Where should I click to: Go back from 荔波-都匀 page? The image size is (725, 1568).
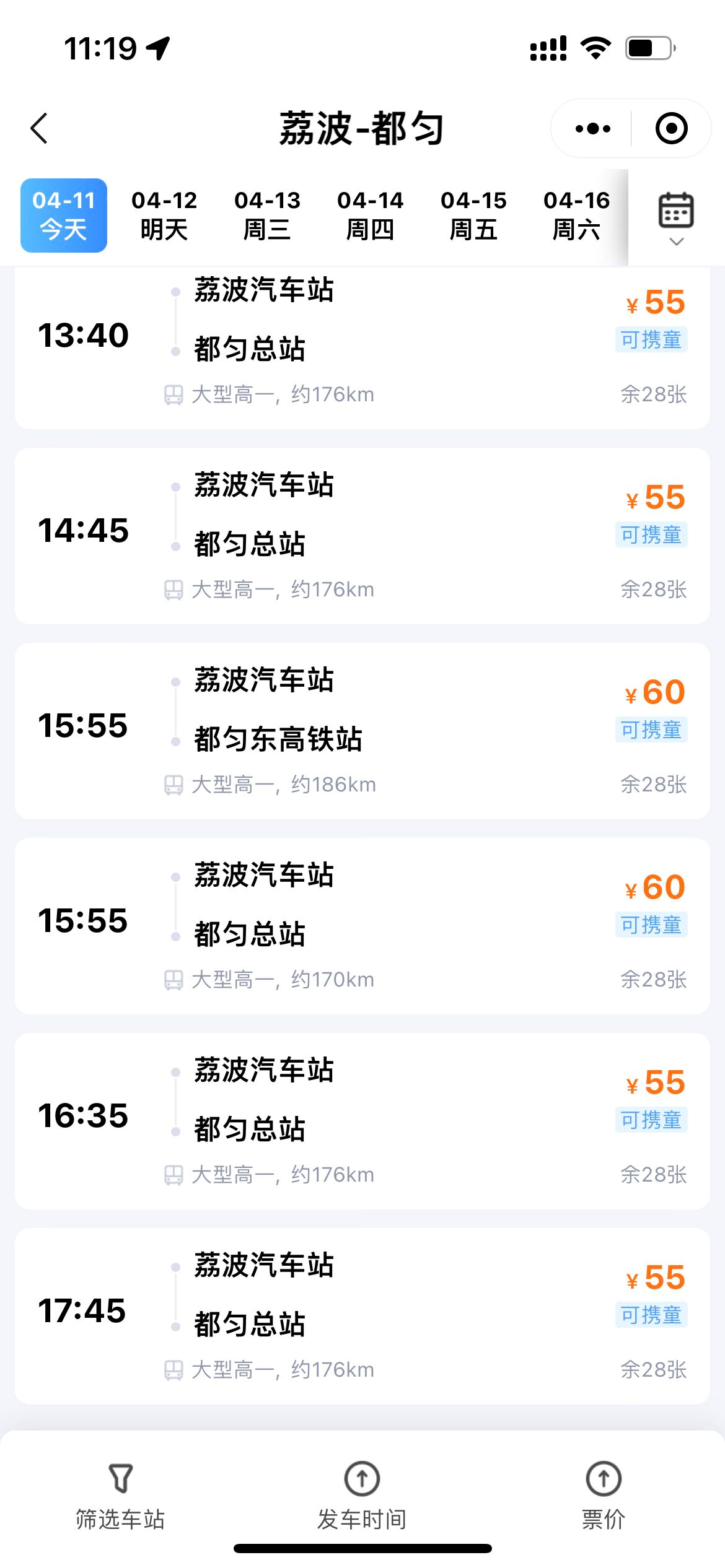39,129
